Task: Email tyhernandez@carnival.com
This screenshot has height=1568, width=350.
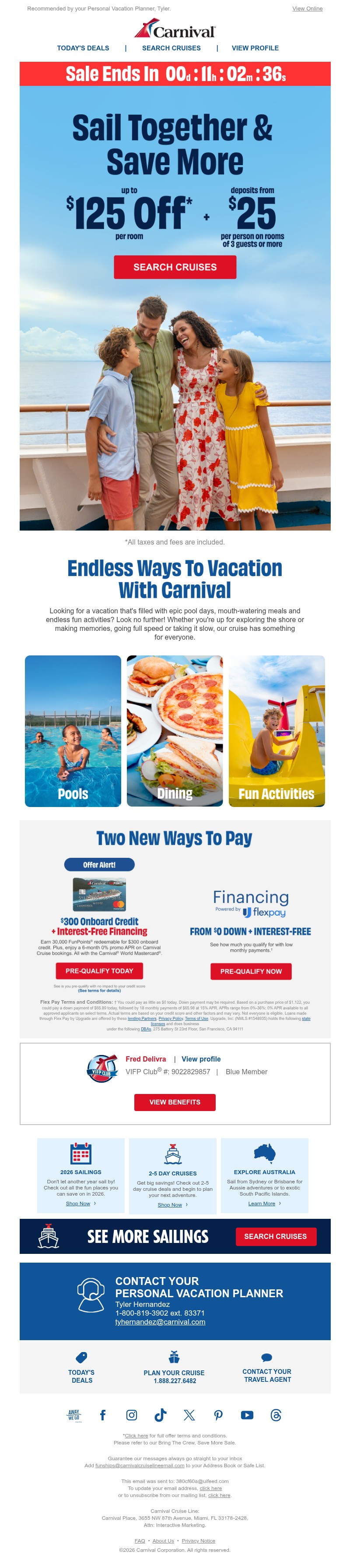Action: click(160, 1321)
